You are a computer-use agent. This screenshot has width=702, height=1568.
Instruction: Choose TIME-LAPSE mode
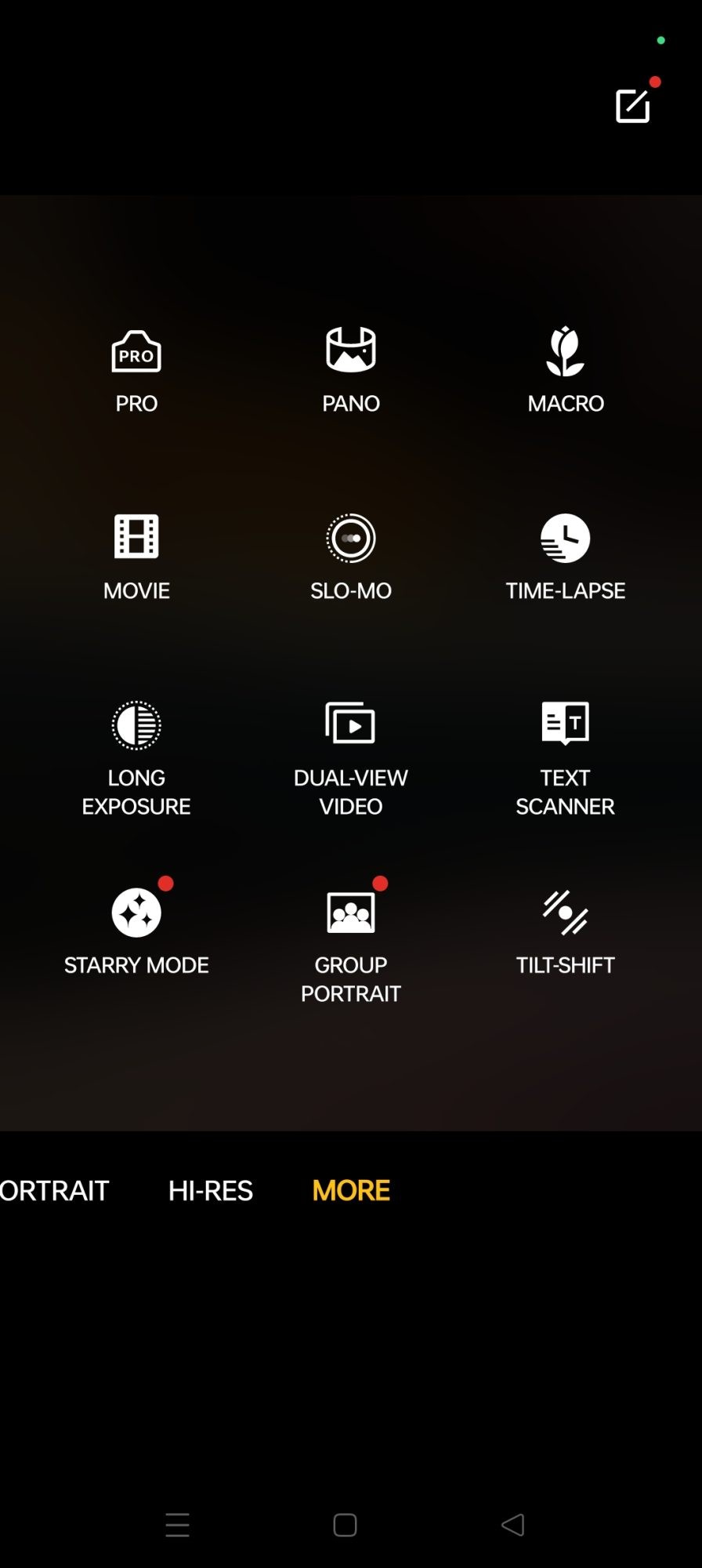[565, 556]
